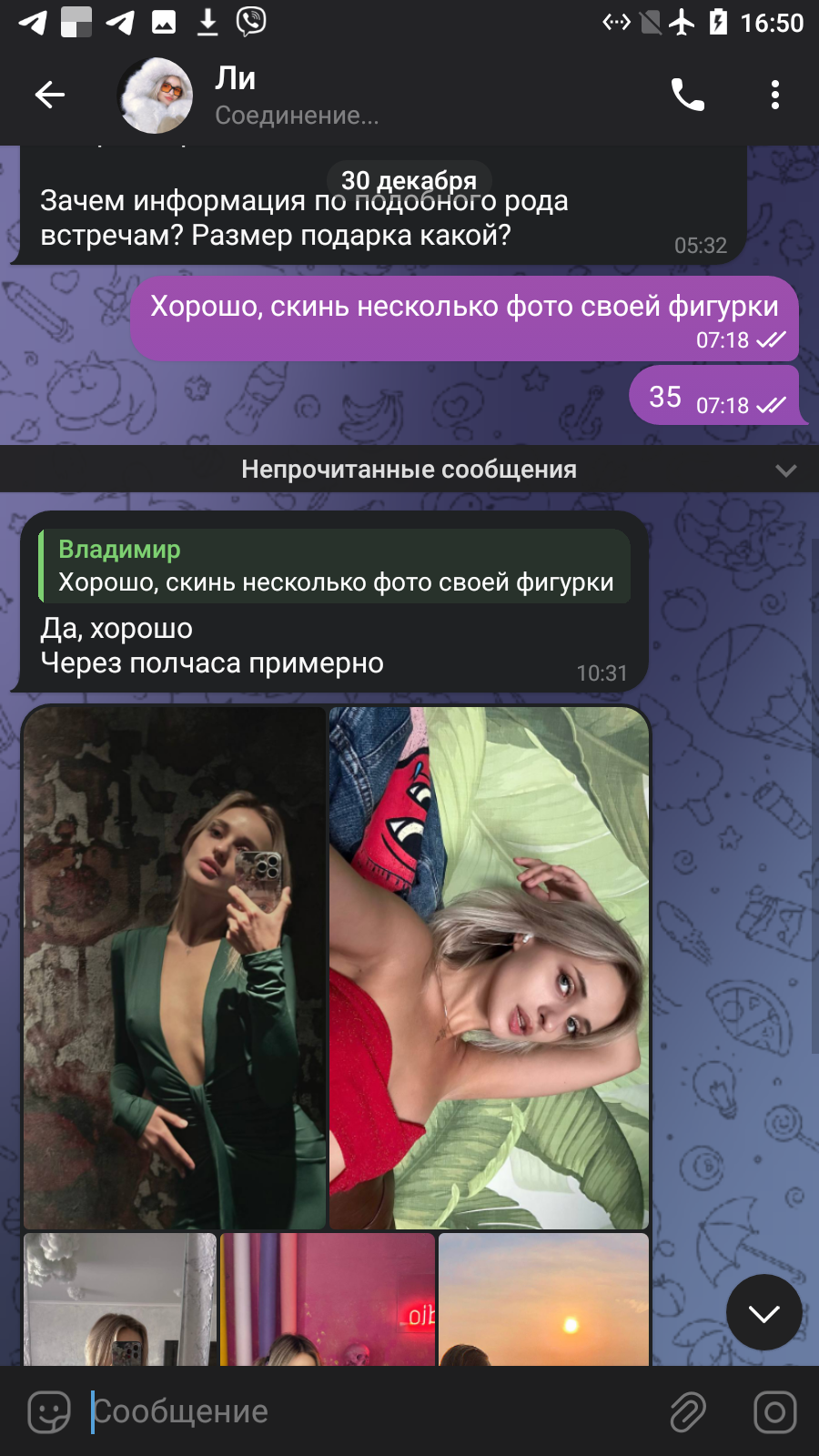Collapse the Непрочитанные сообщения divider arrow

pos(786,470)
